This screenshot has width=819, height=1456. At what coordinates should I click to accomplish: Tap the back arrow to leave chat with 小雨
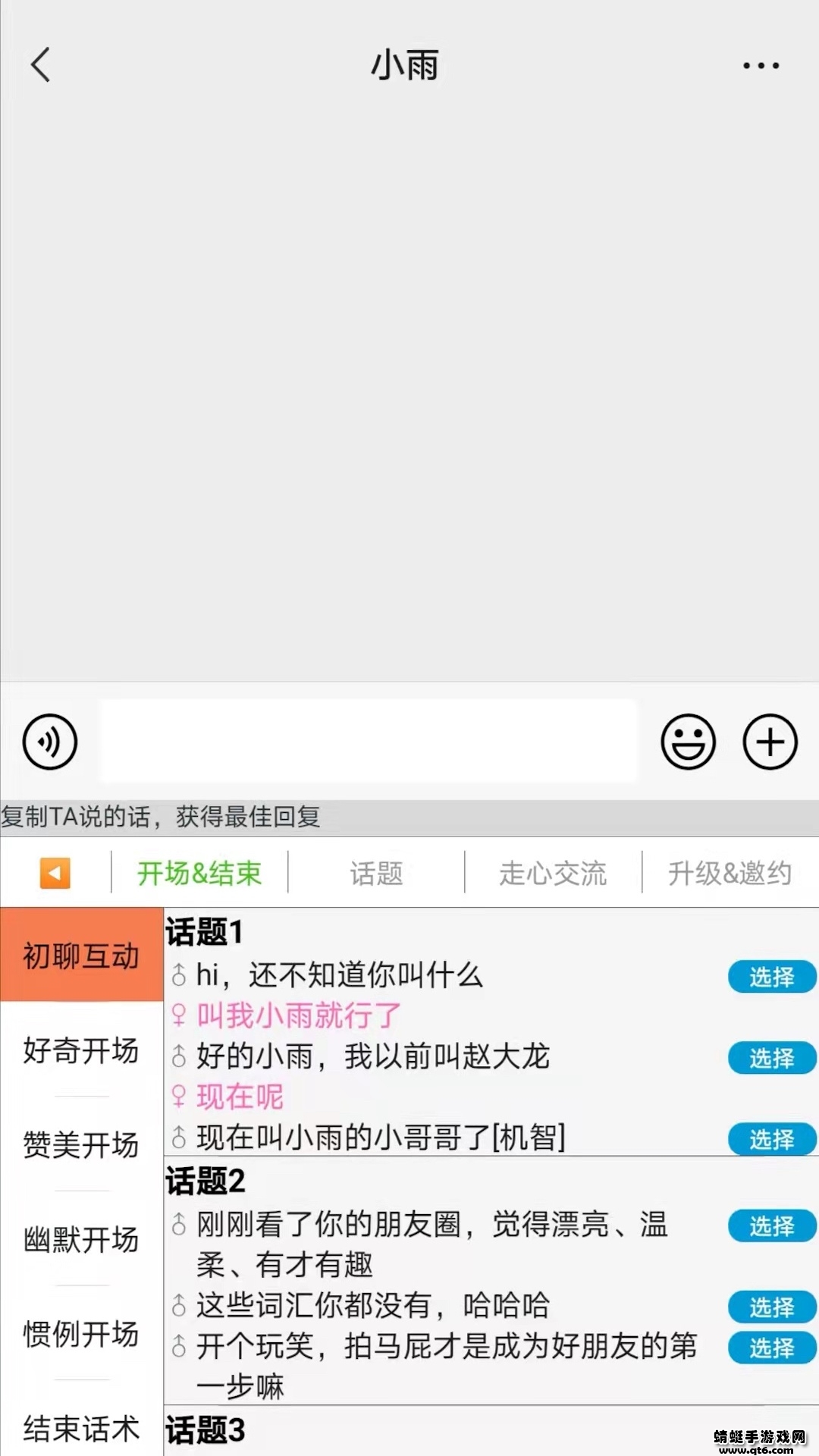[40, 66]
